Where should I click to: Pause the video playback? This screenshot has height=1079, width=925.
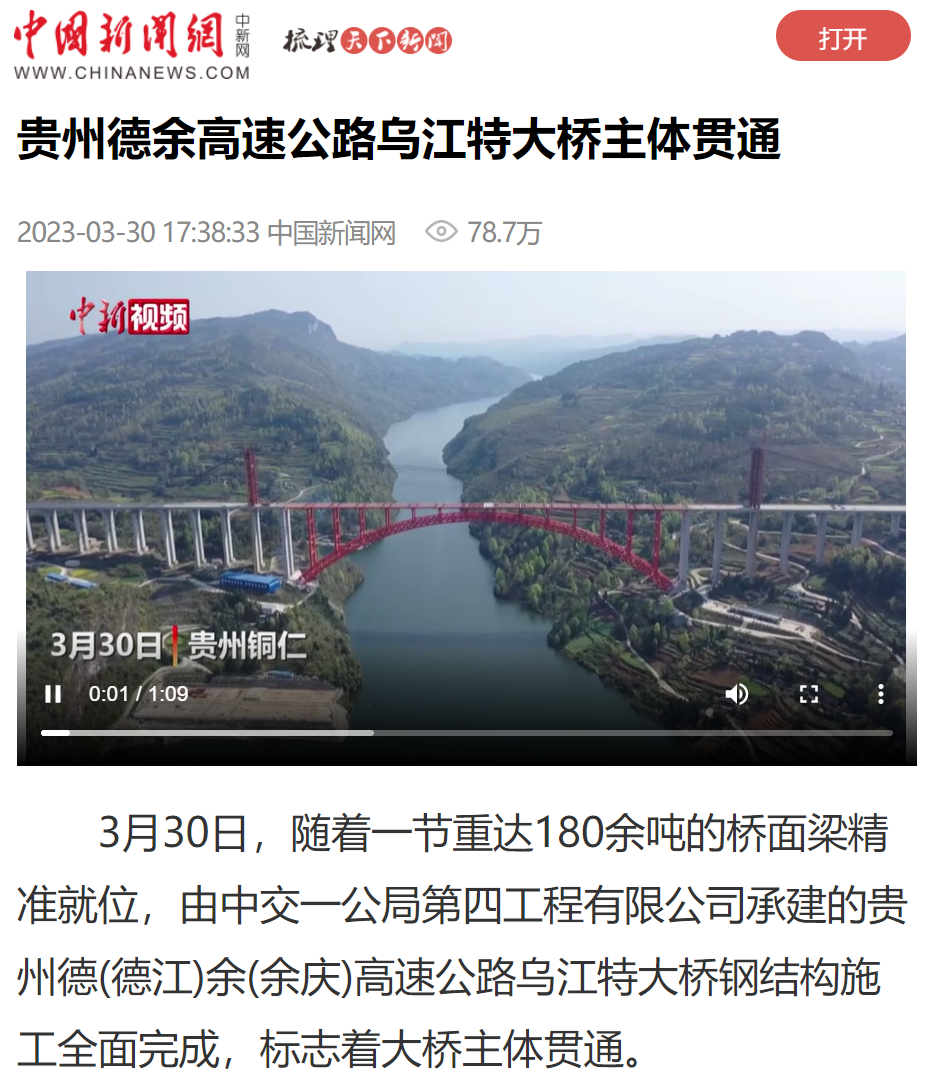pyautogui.click(x=53, y=694)
